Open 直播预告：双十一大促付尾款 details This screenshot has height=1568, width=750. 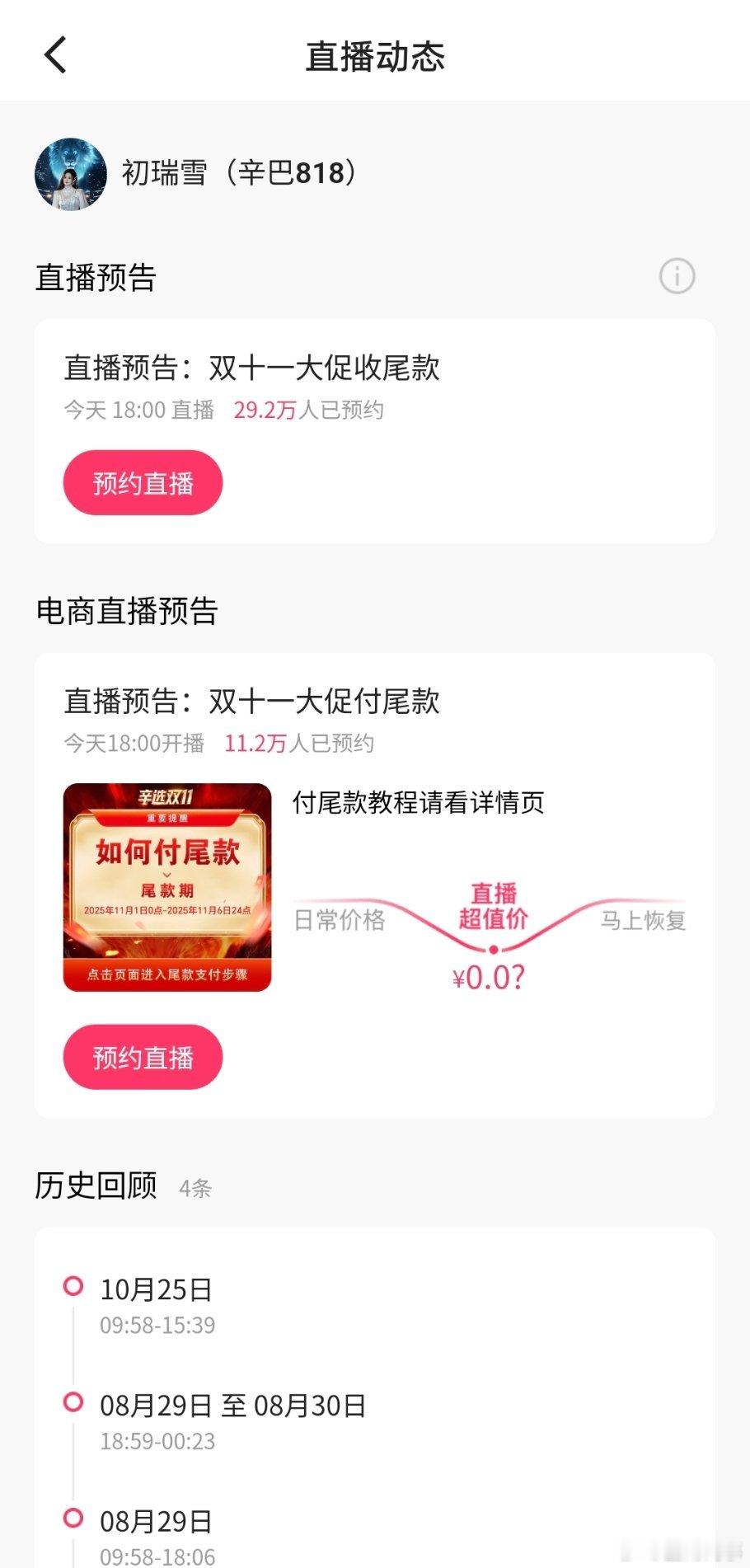coord(253,703)
